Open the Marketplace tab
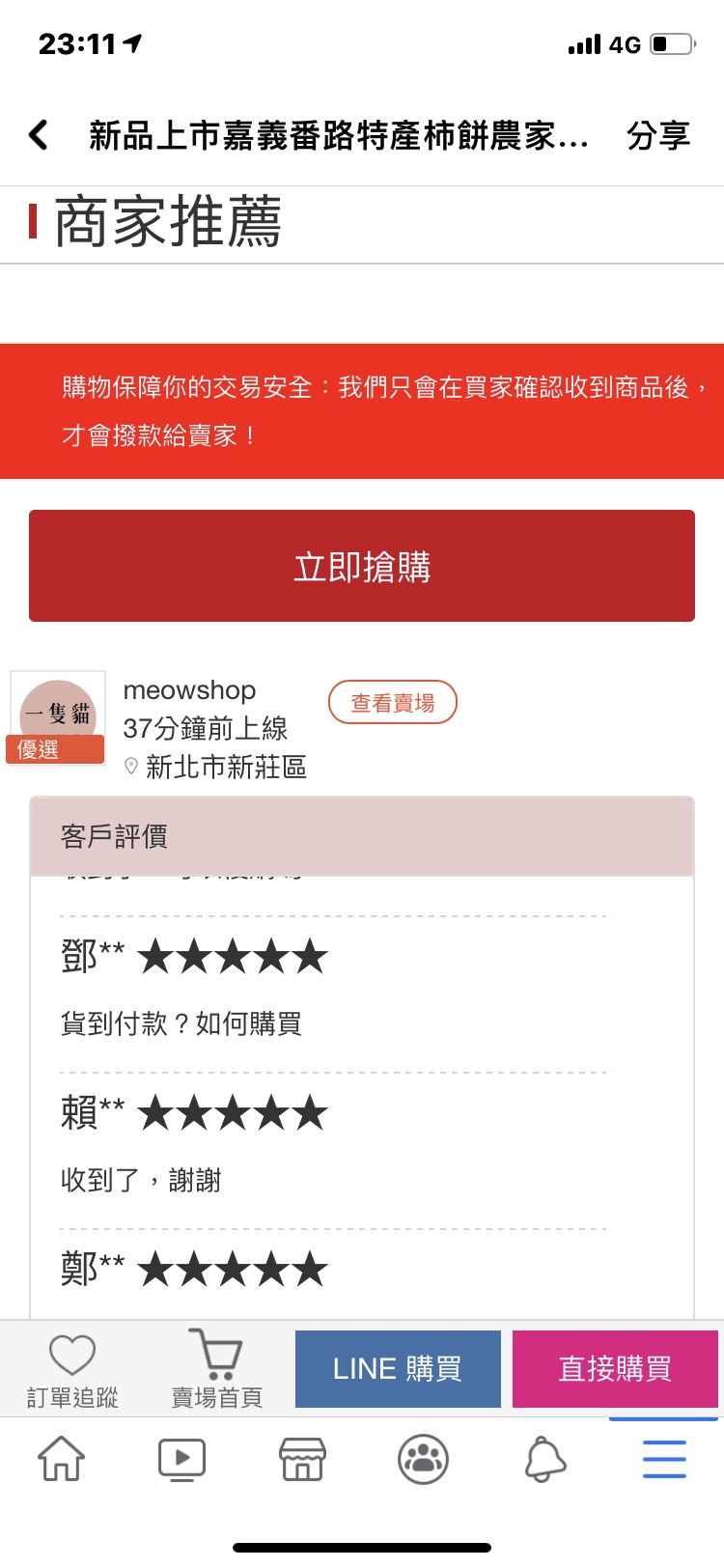 [x=302, y=1459]
